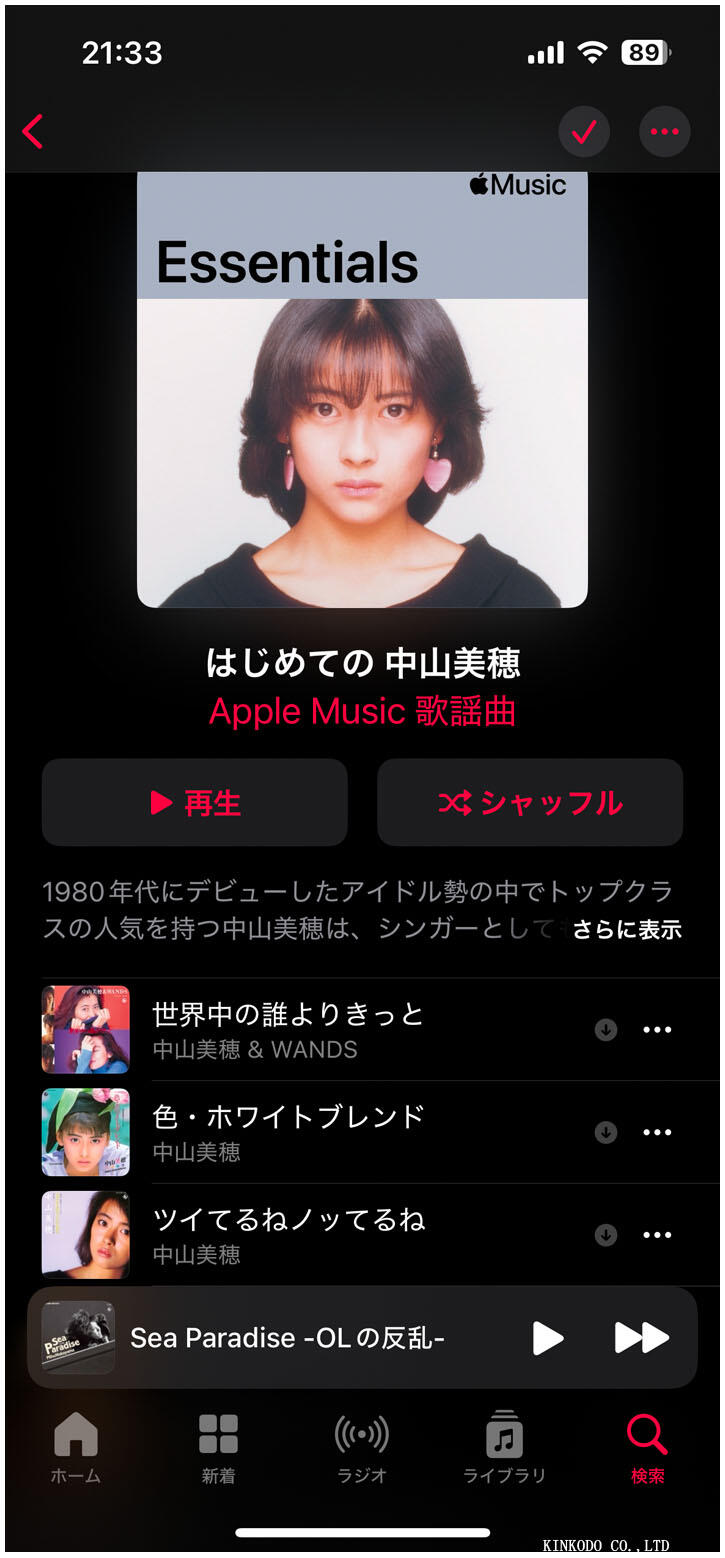The image size is (725, 1558).
Task: Open more options for ツイてるねノッてるね
Action: point(657,1235)
